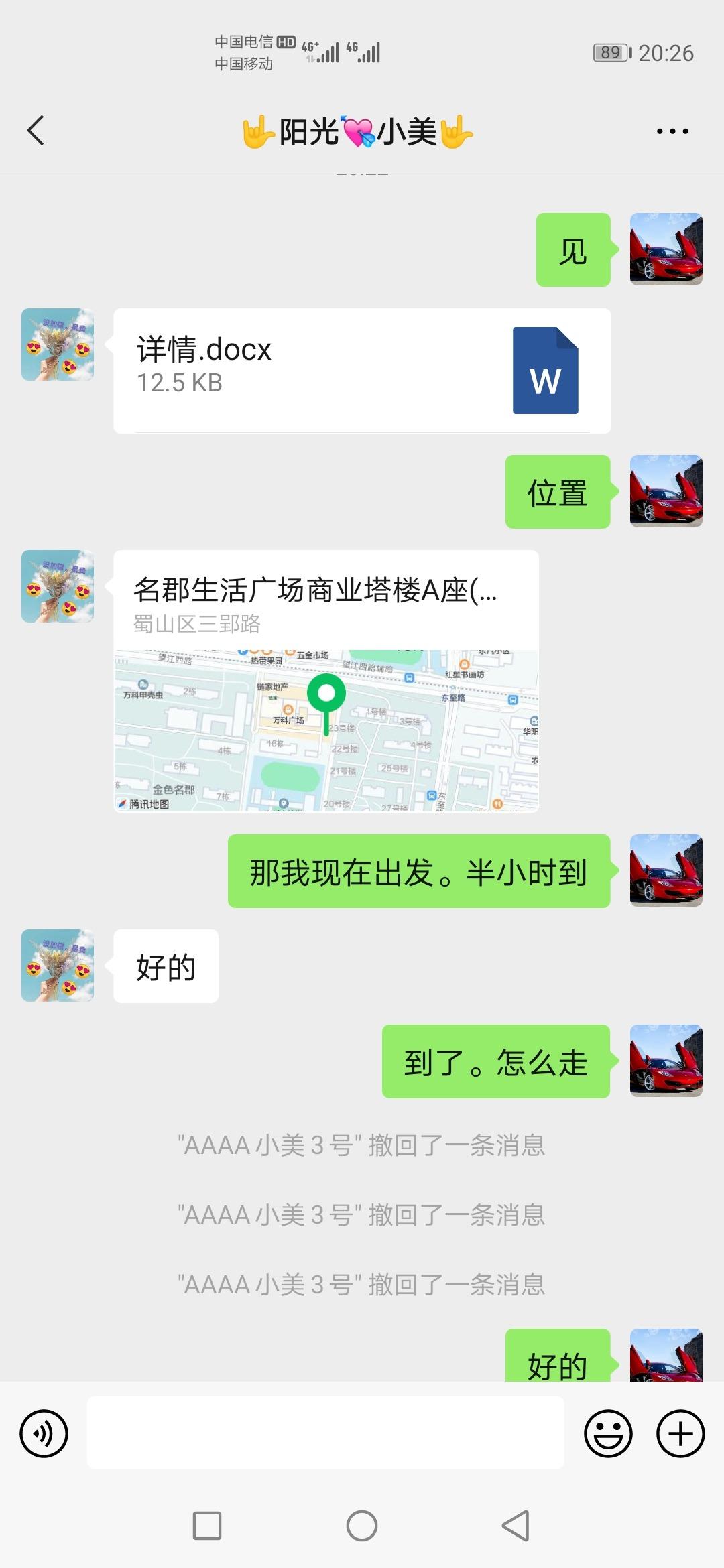Tap my red car avatar beside 位置

pos(666,491)
